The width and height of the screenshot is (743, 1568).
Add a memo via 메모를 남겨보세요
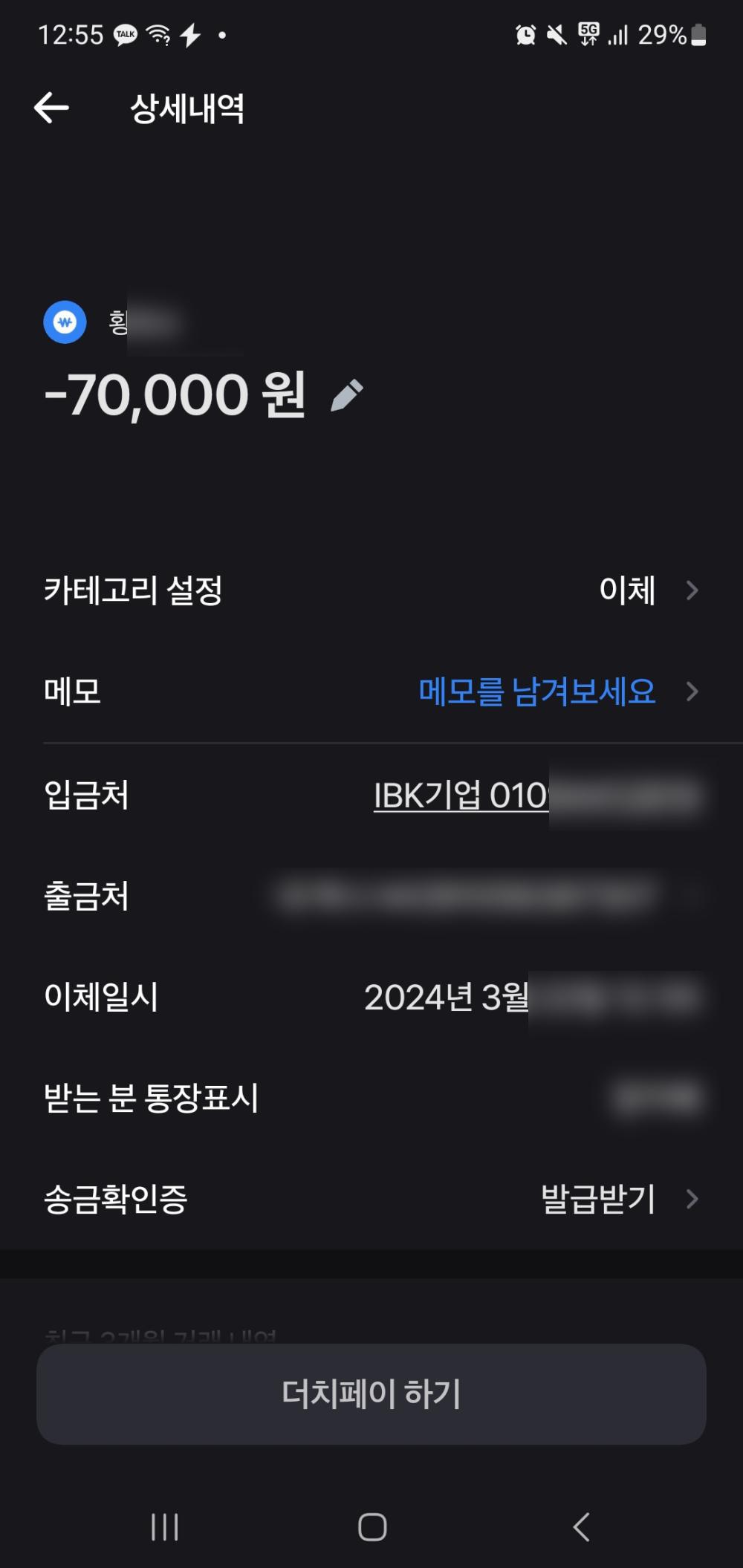(x=536, y=692)
